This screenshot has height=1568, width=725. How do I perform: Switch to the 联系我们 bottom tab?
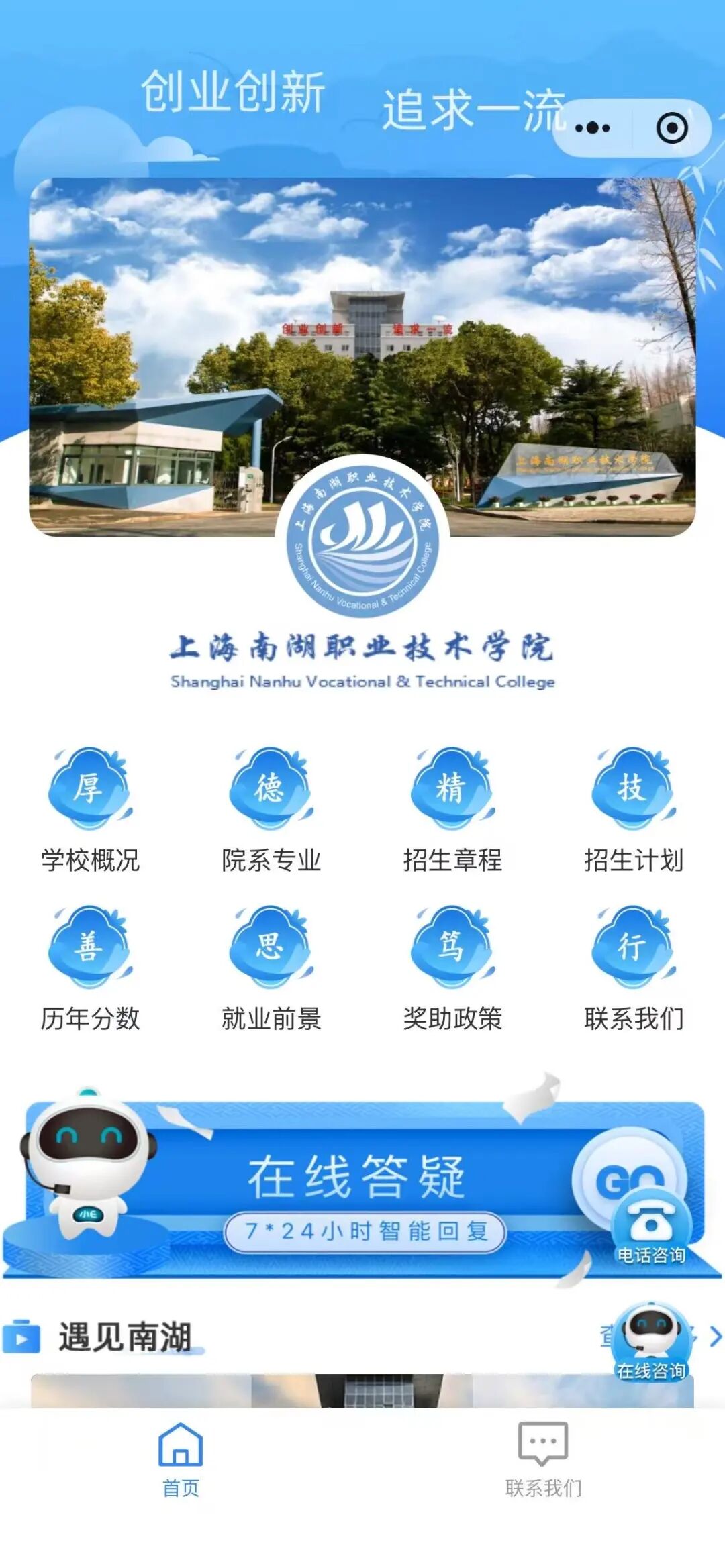[x=543, y=1459]
